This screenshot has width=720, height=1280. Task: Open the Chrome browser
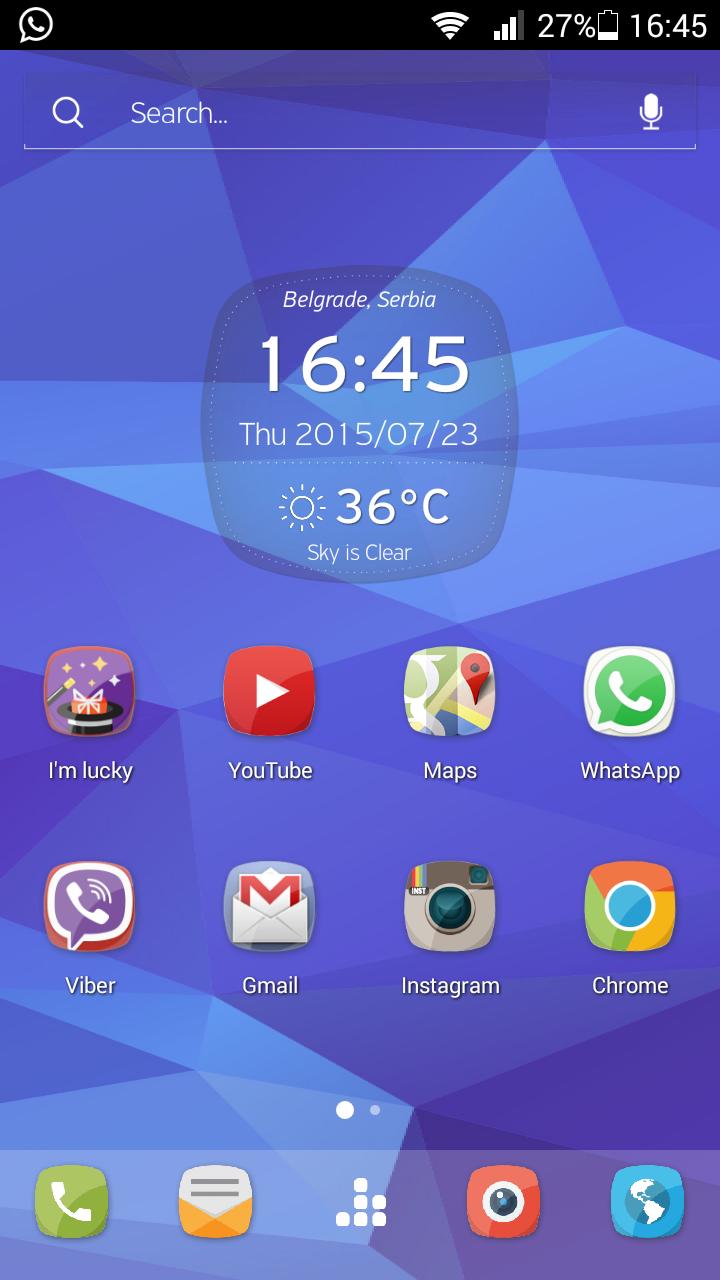point(630,907)
